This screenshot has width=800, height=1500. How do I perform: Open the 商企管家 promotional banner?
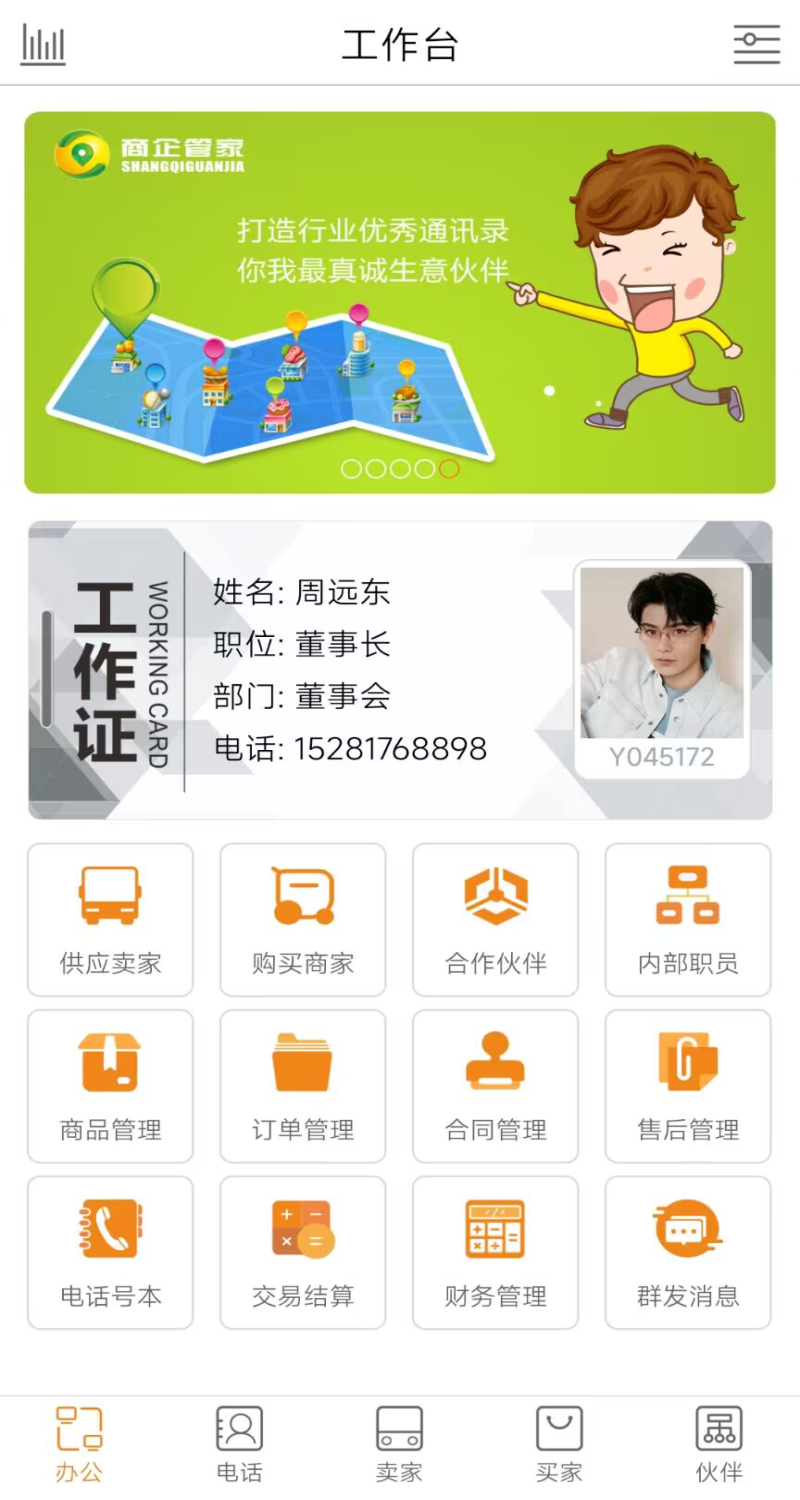pyautogui.click(x=400, y=302)
